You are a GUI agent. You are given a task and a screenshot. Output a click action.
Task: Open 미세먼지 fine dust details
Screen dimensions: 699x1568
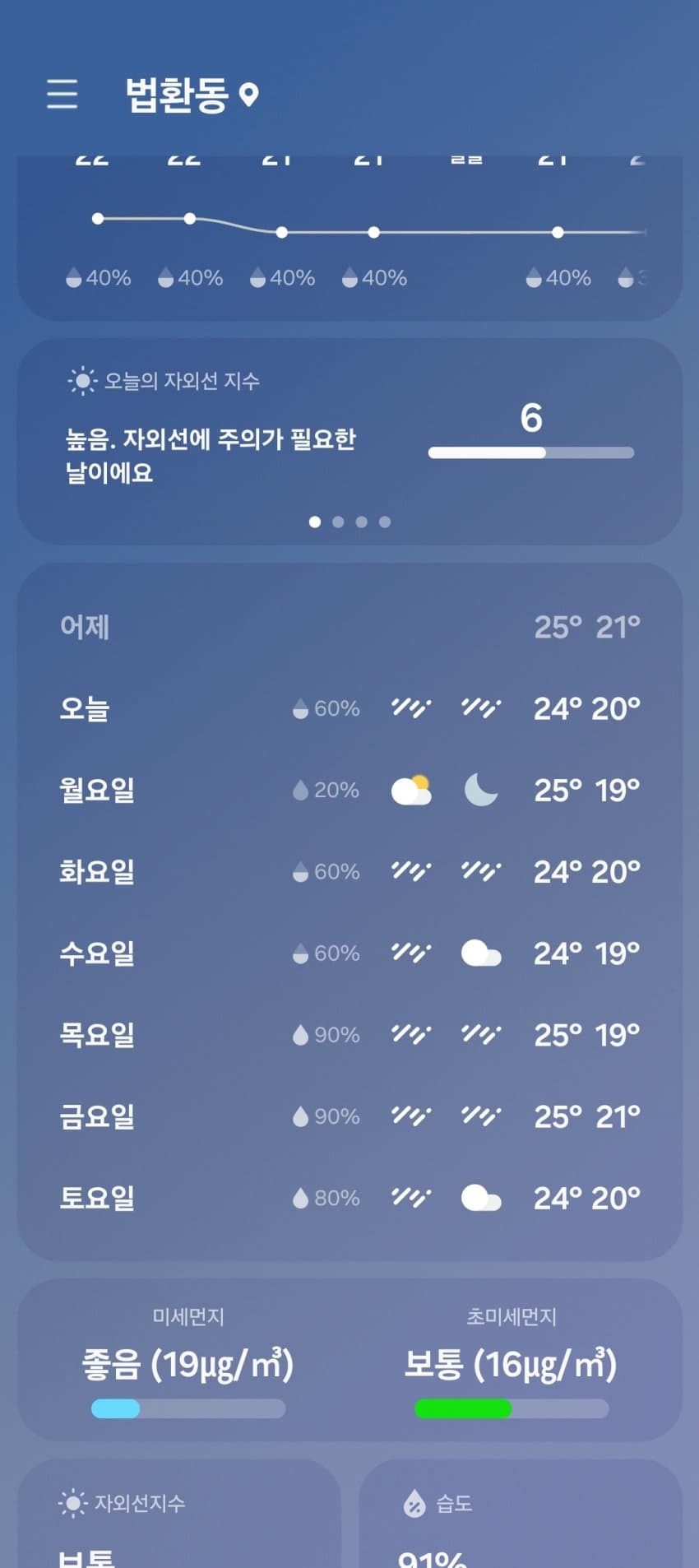(x=188, y=1362)
